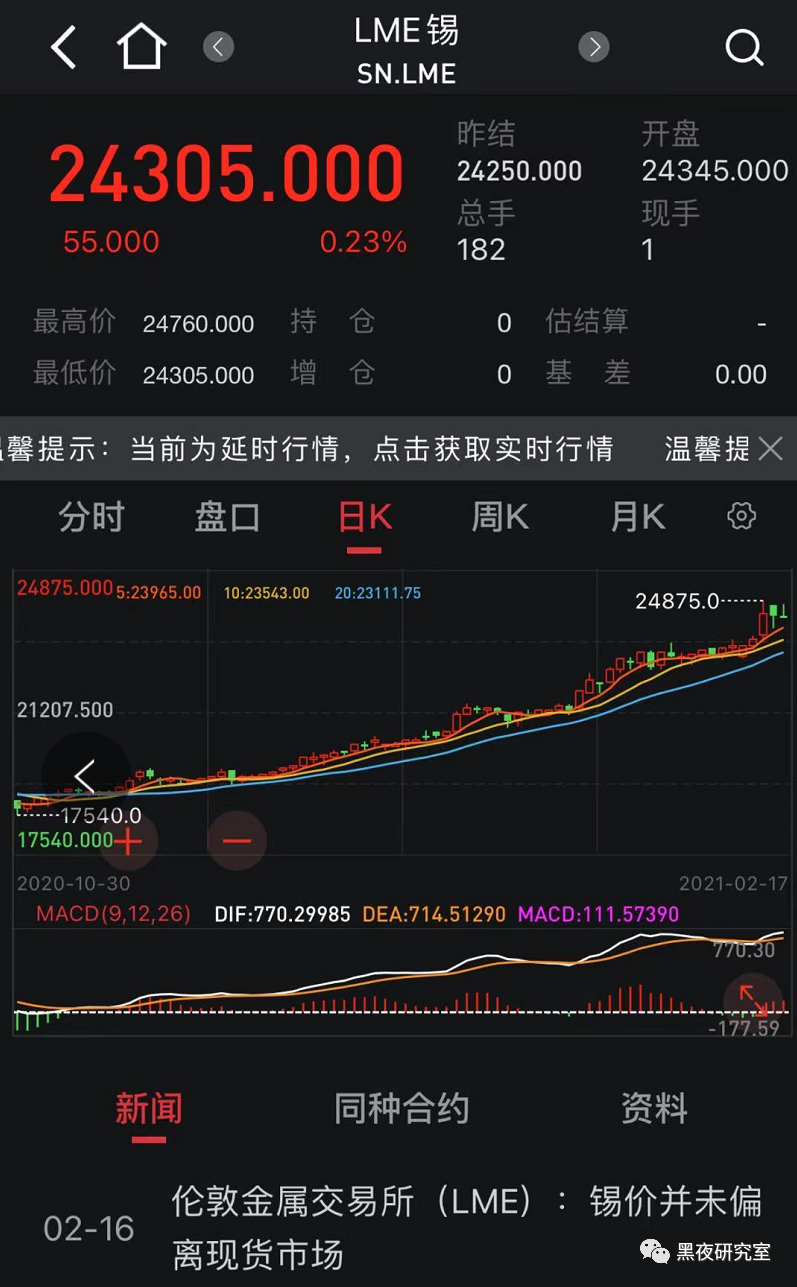
Task: Switch to the 月K chart tab
Action: click(638, 517)
